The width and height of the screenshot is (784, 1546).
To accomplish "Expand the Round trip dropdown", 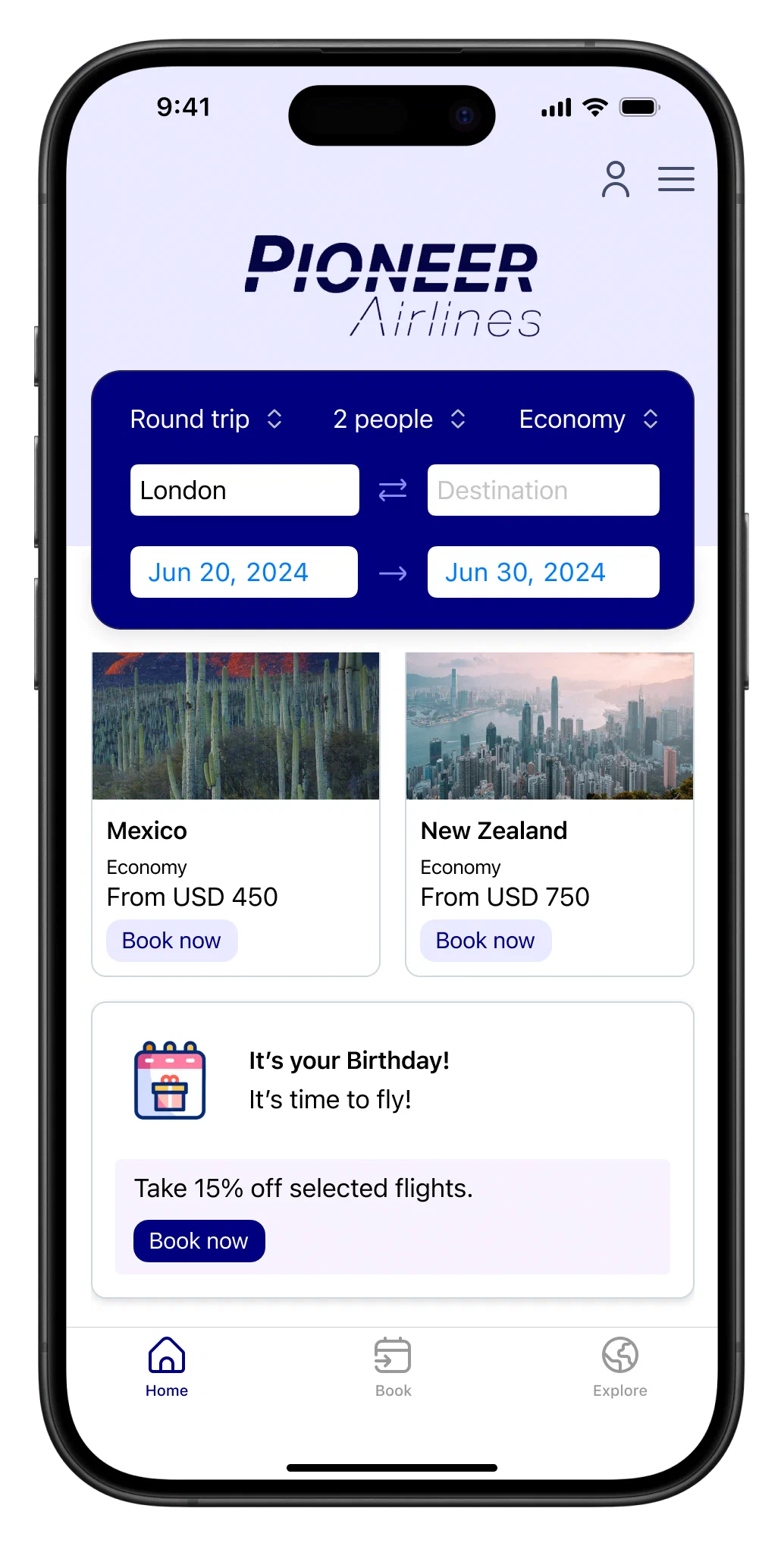I will [x=205, y=419].
